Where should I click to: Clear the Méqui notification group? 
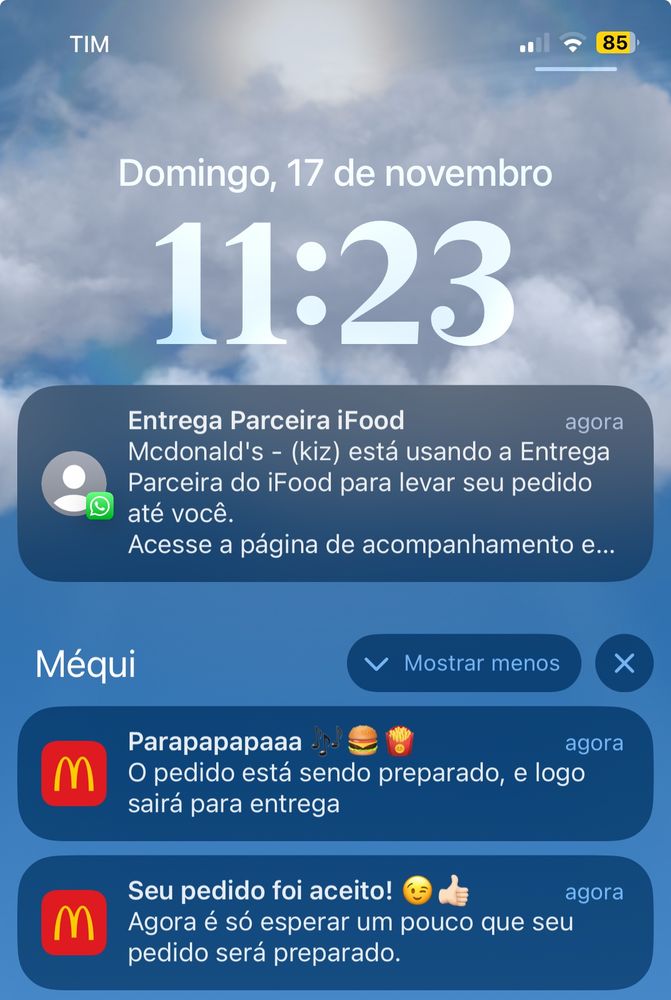[624, 663]
